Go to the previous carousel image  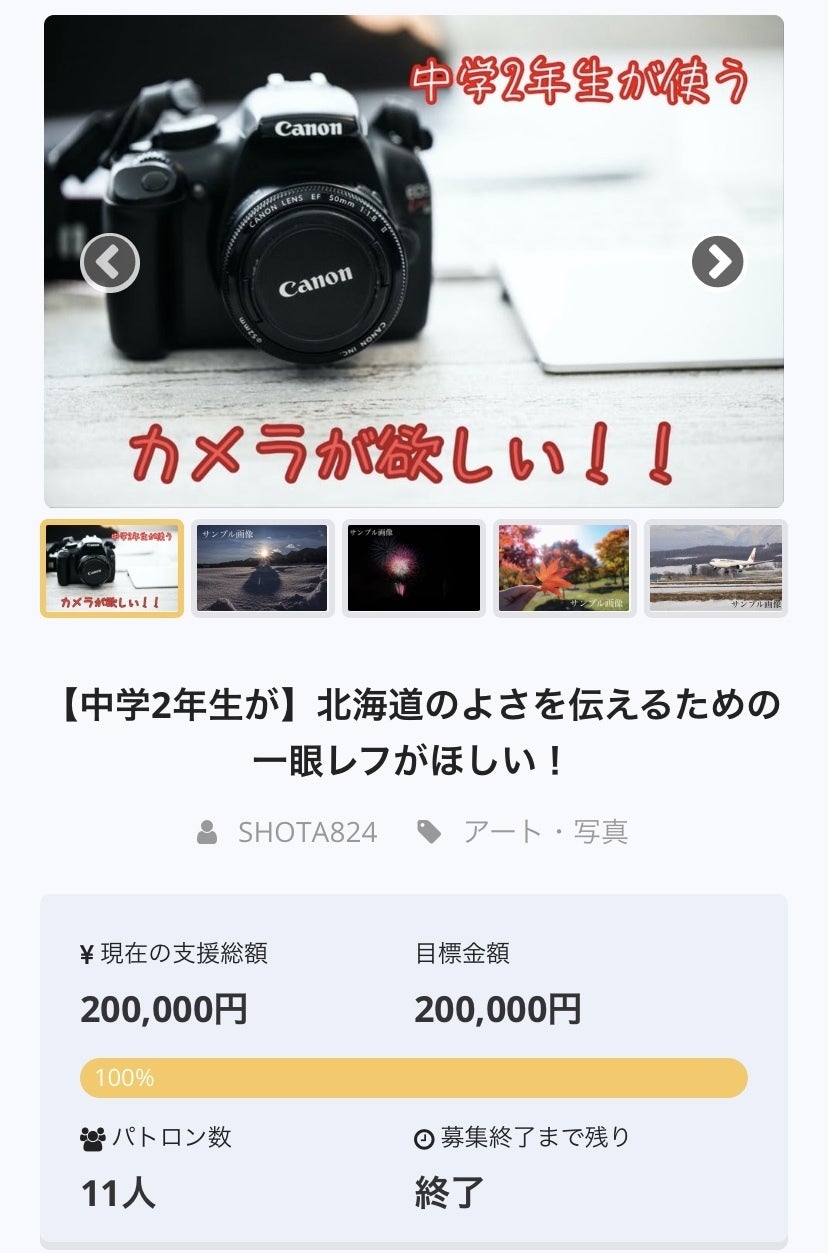[x=110, y=262]
